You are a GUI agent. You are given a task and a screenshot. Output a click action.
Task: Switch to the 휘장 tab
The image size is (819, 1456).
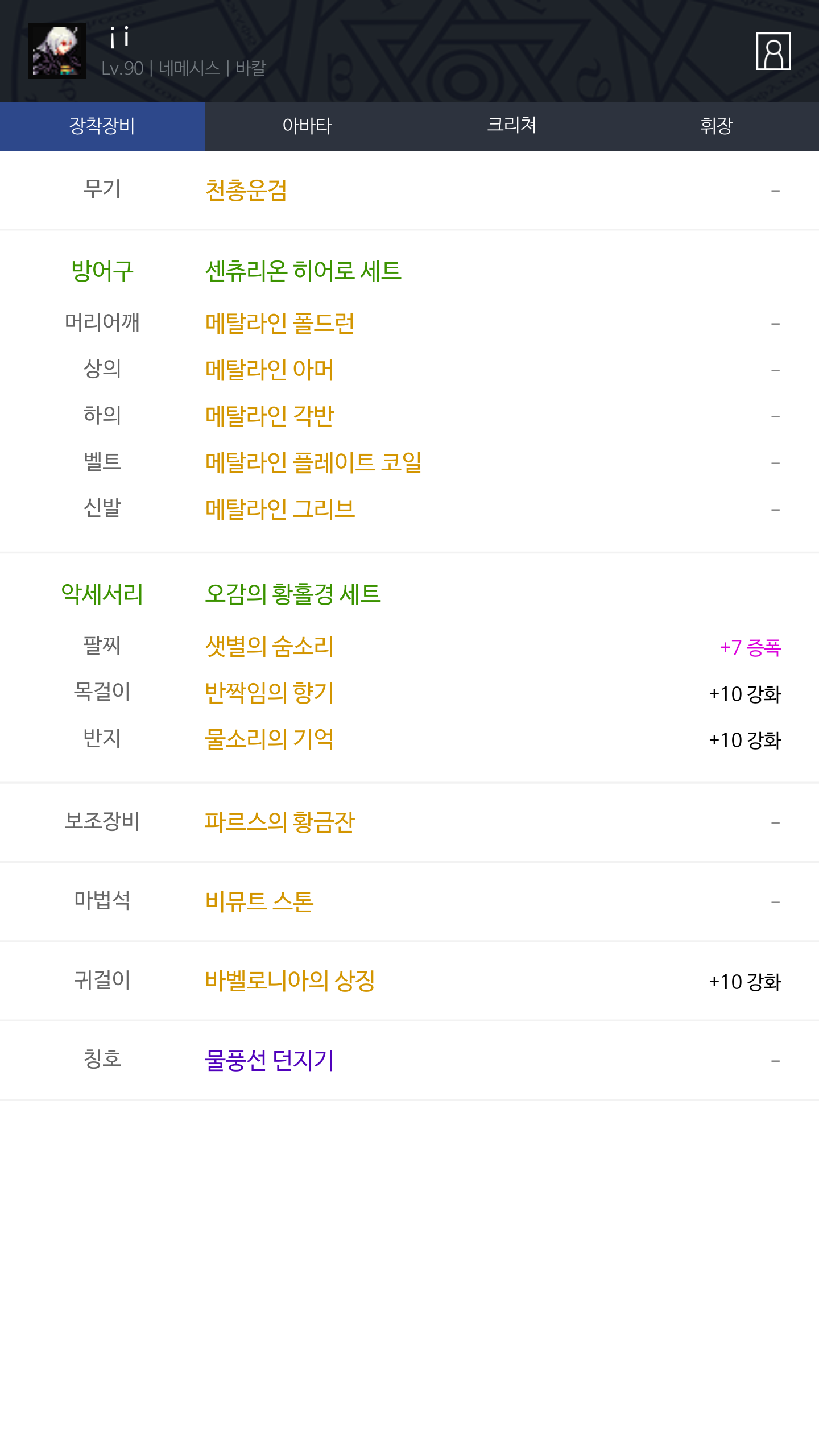point(717,126)
